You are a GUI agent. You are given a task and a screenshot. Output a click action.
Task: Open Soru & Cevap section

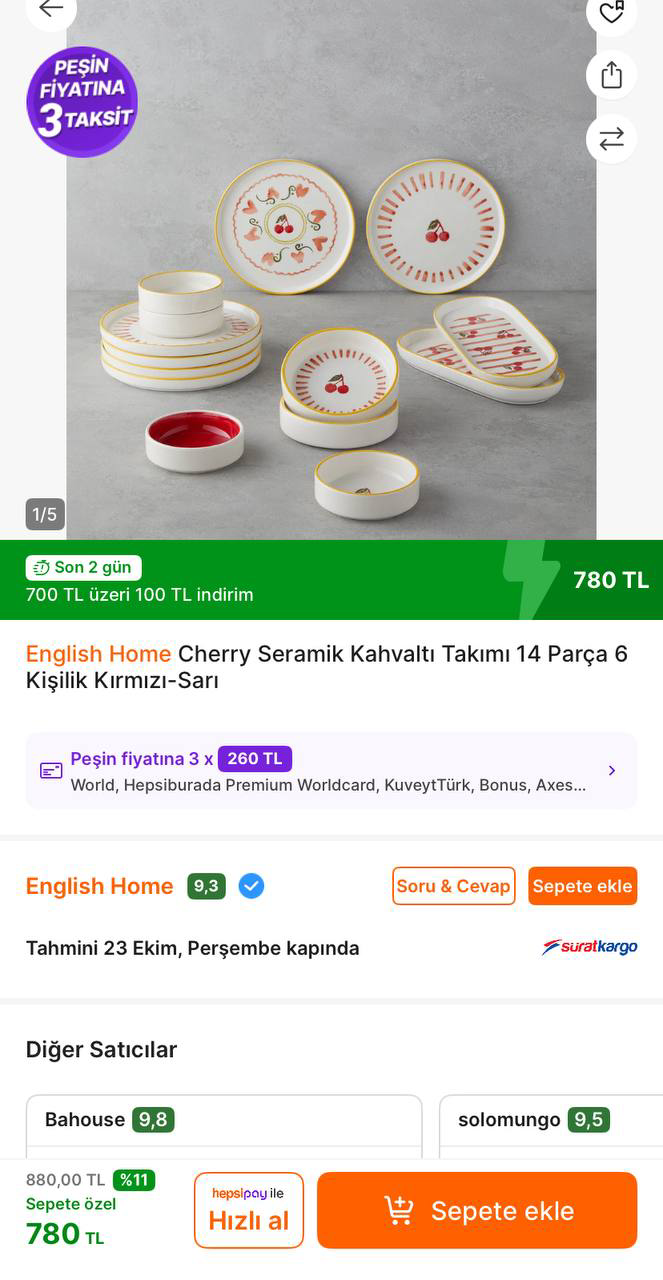click(x=454, y=886)
